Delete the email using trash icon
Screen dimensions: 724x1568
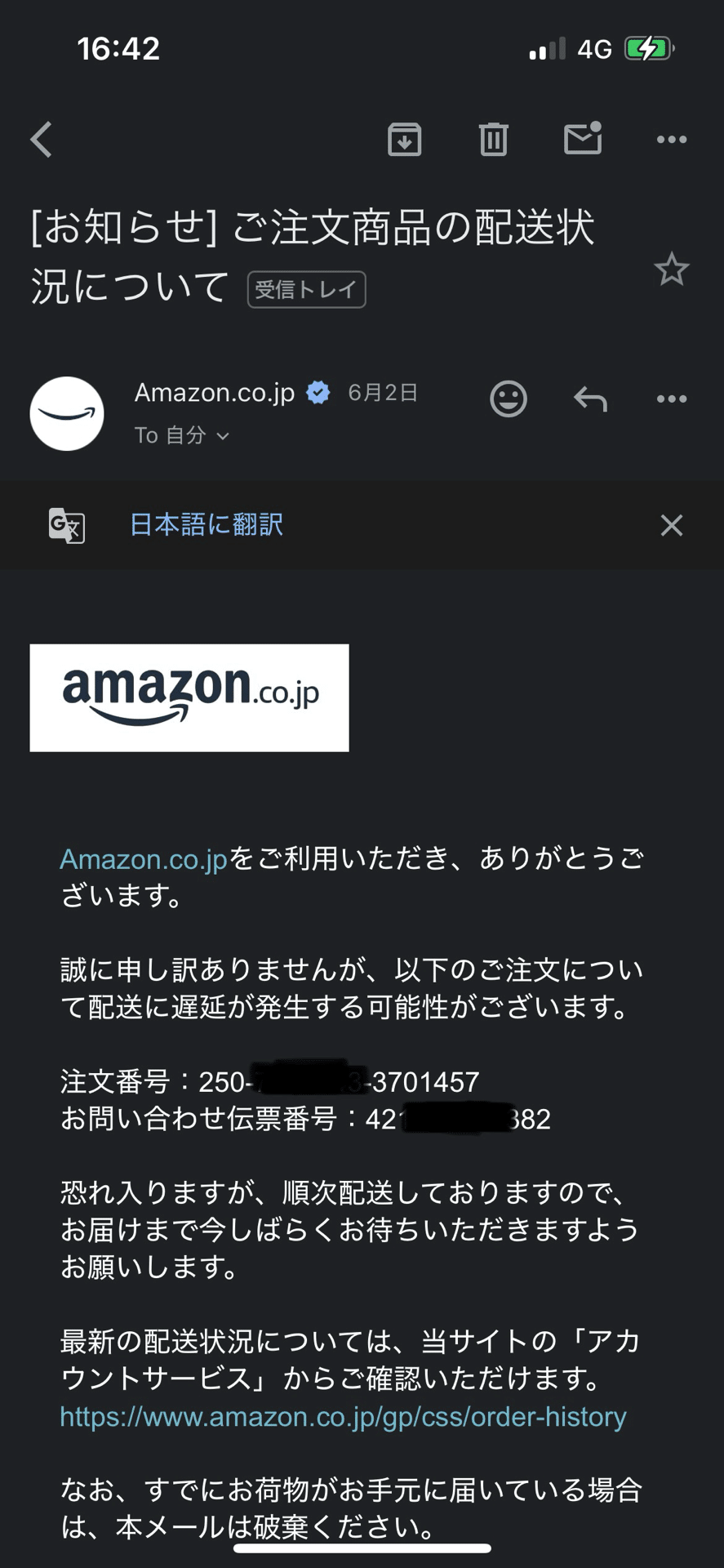point(493,139)
